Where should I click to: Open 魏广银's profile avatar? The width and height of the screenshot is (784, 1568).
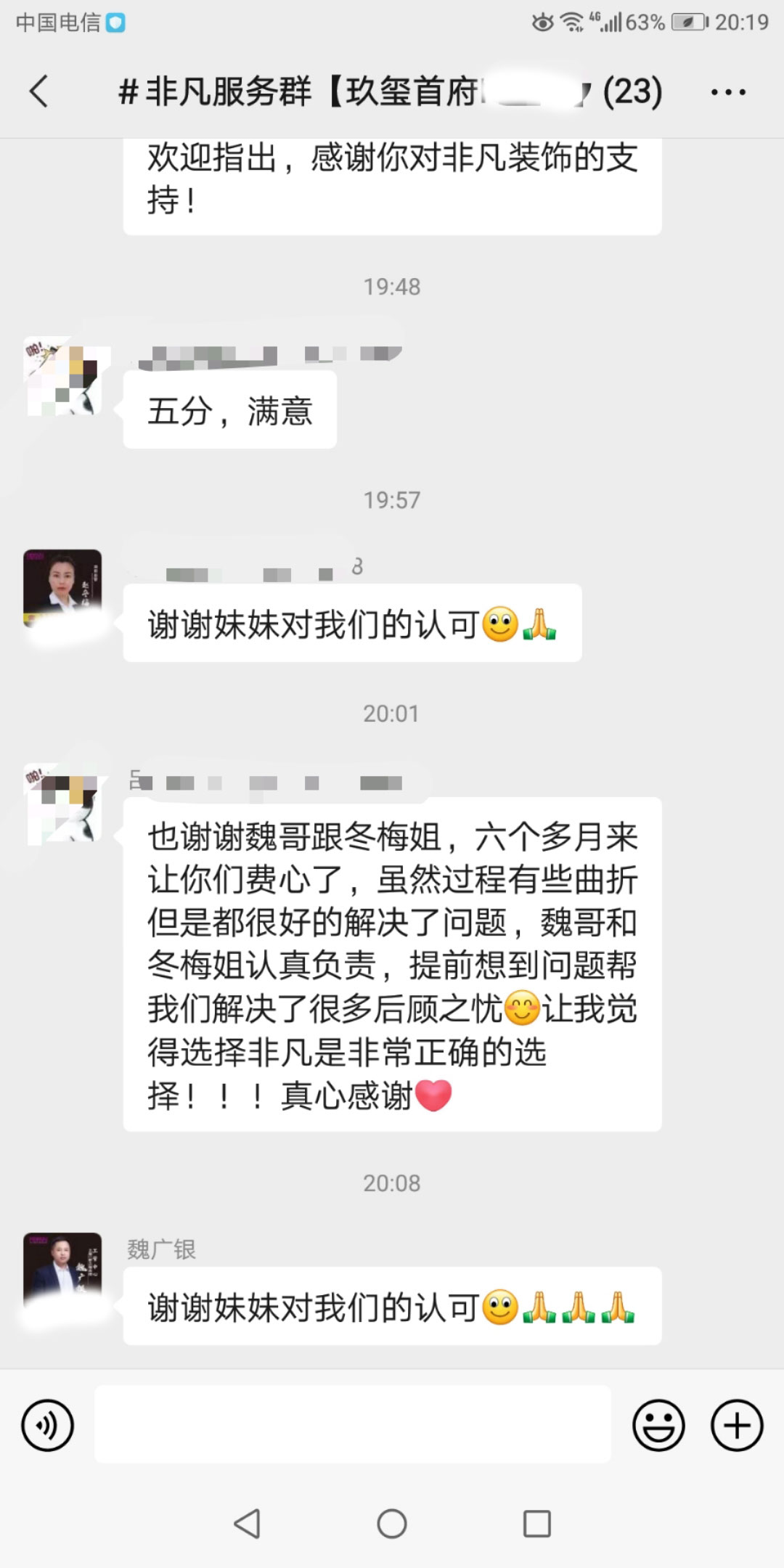pyautogui.click(x=62, y=1271)
